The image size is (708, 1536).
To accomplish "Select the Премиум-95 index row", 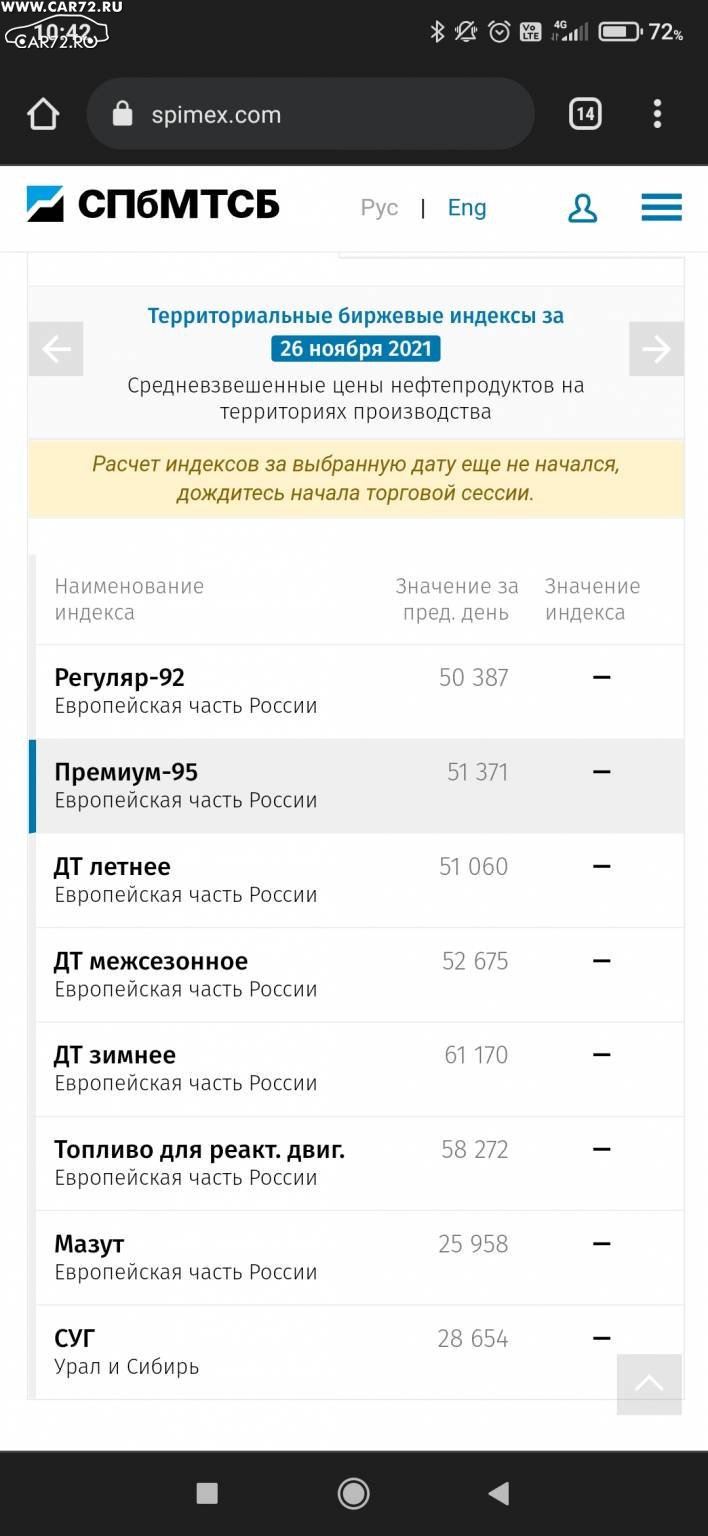I will pos(359,786).
